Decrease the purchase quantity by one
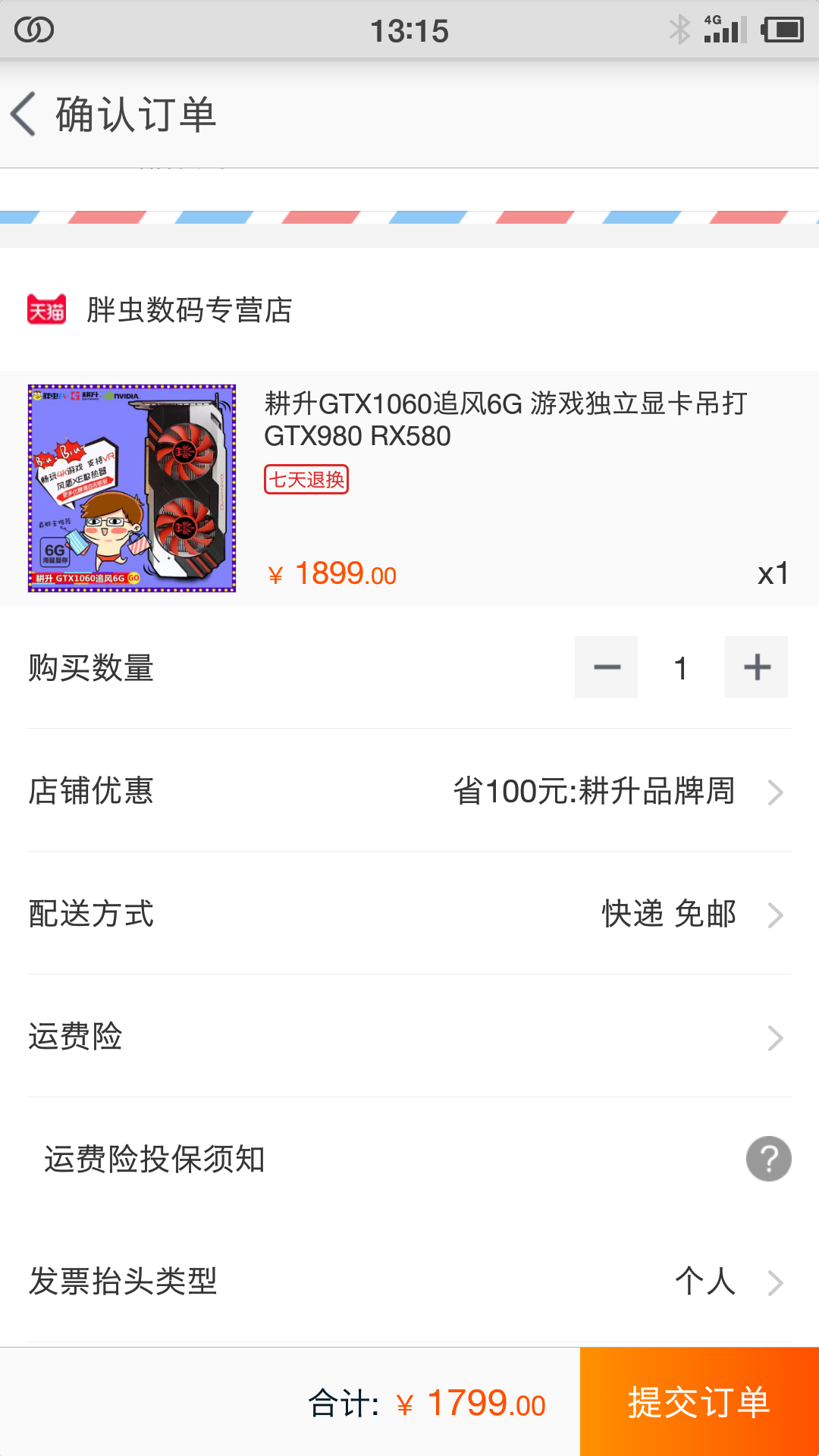 (606, 667)
